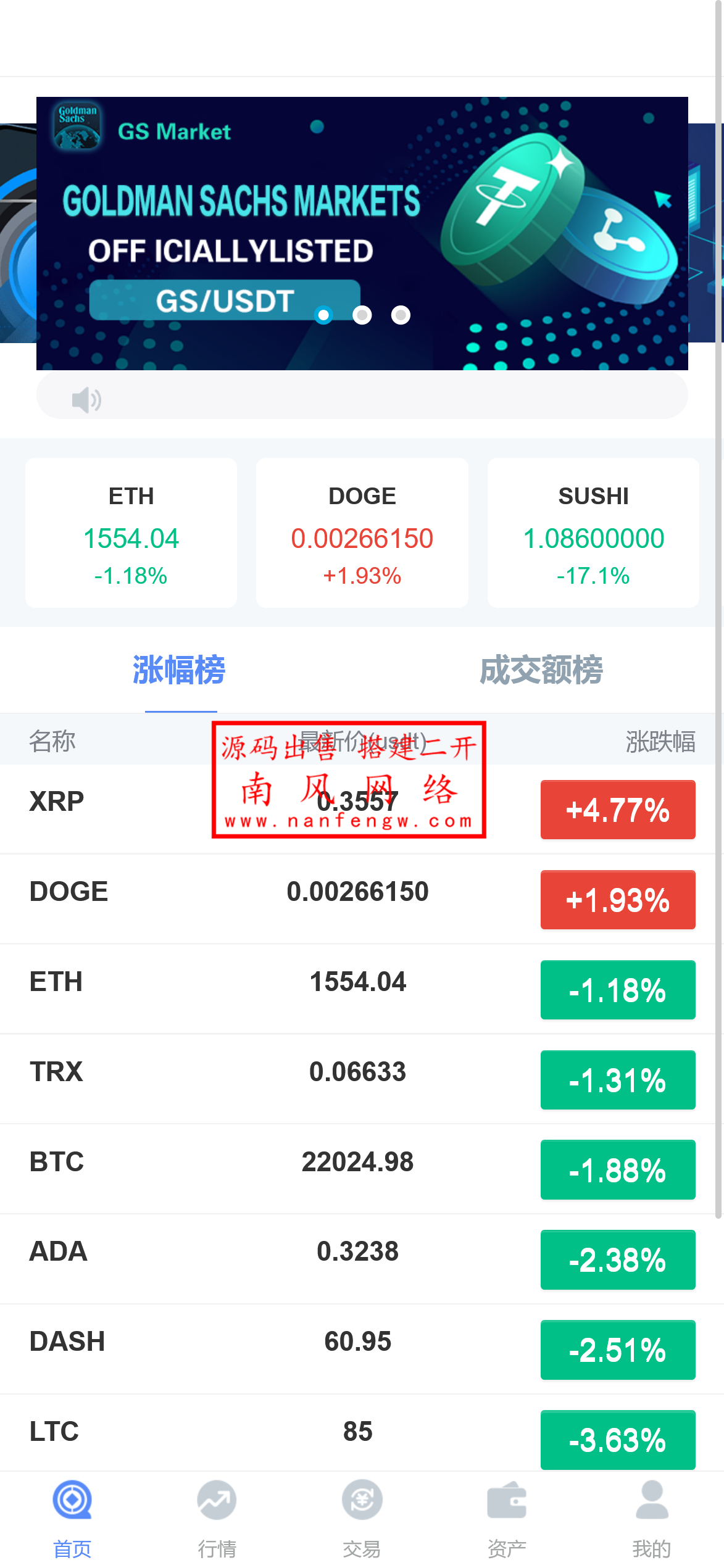
Task: Open the 首页 home tab icon
Action: pos(72,1500)
